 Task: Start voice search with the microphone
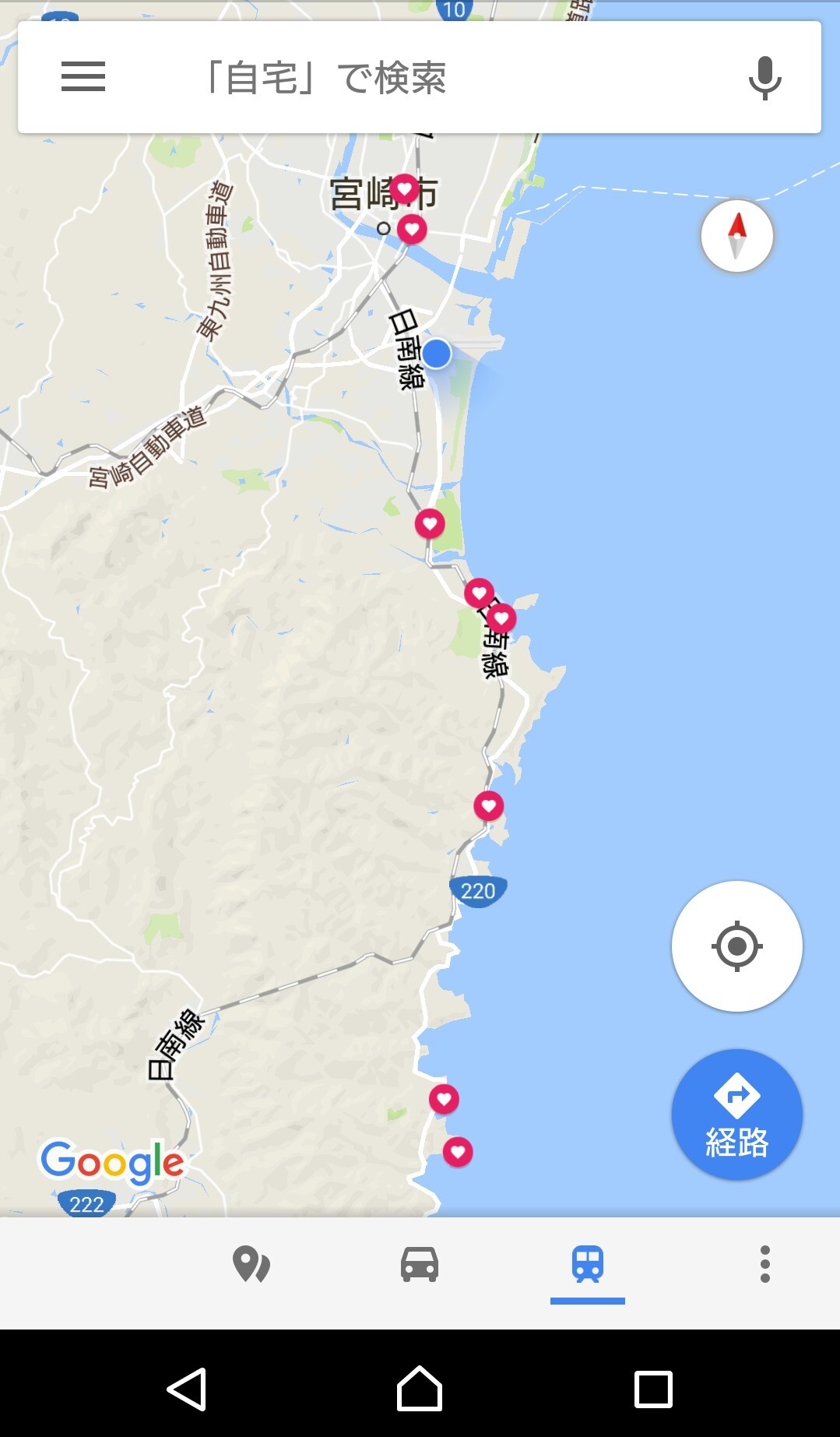764,78
